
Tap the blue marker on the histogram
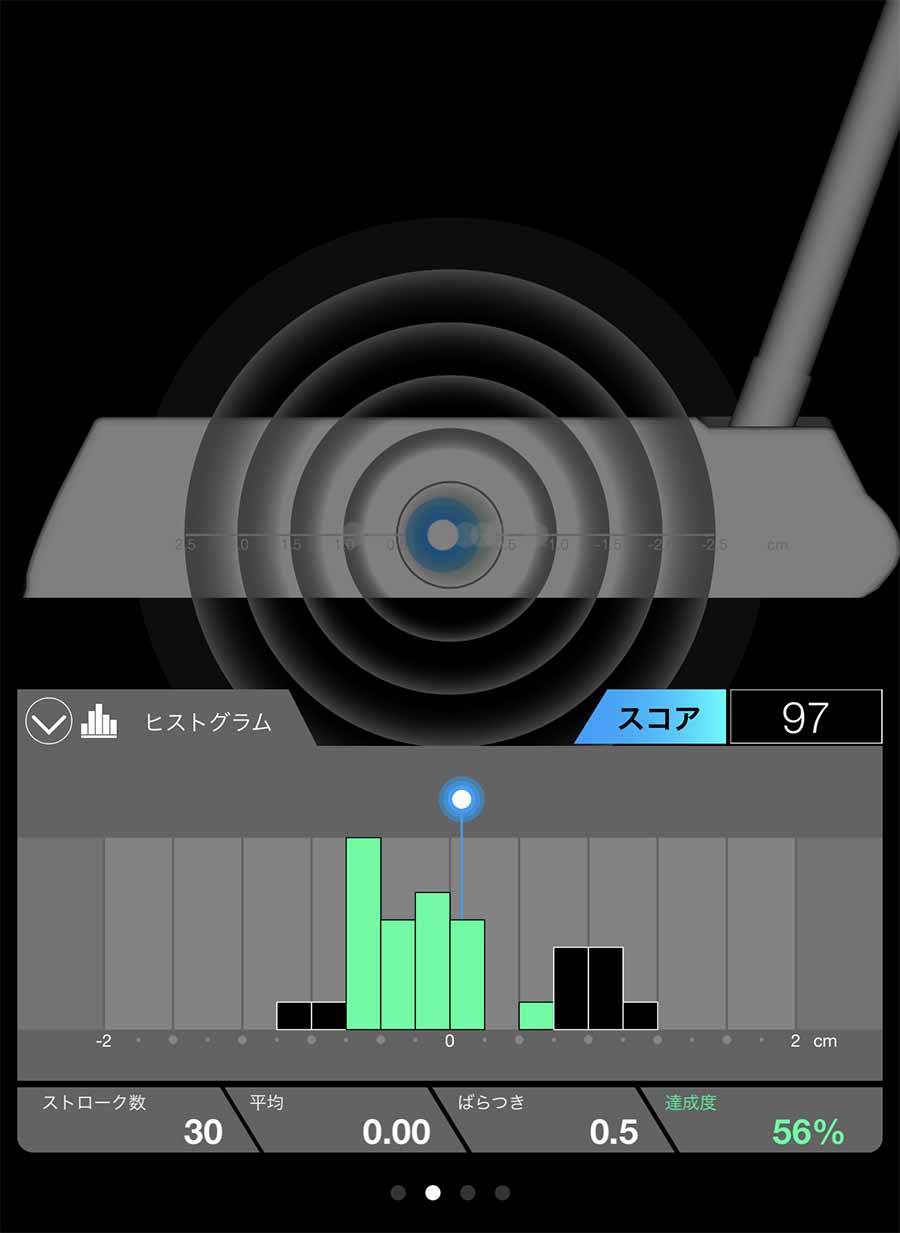point(461,799)
